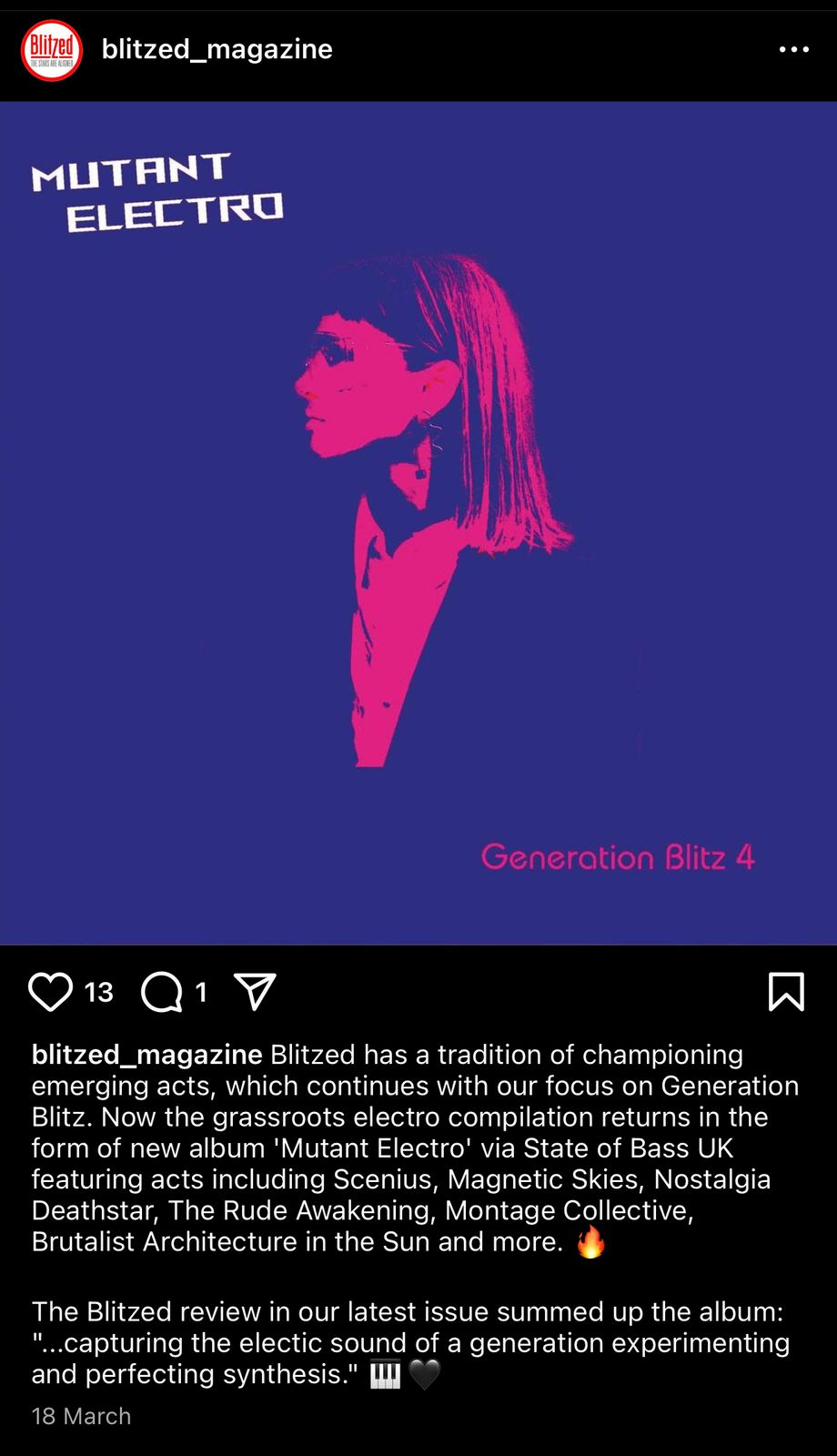Share the post via the paper plane icon
837x1456 pixels.
(255, 992)
